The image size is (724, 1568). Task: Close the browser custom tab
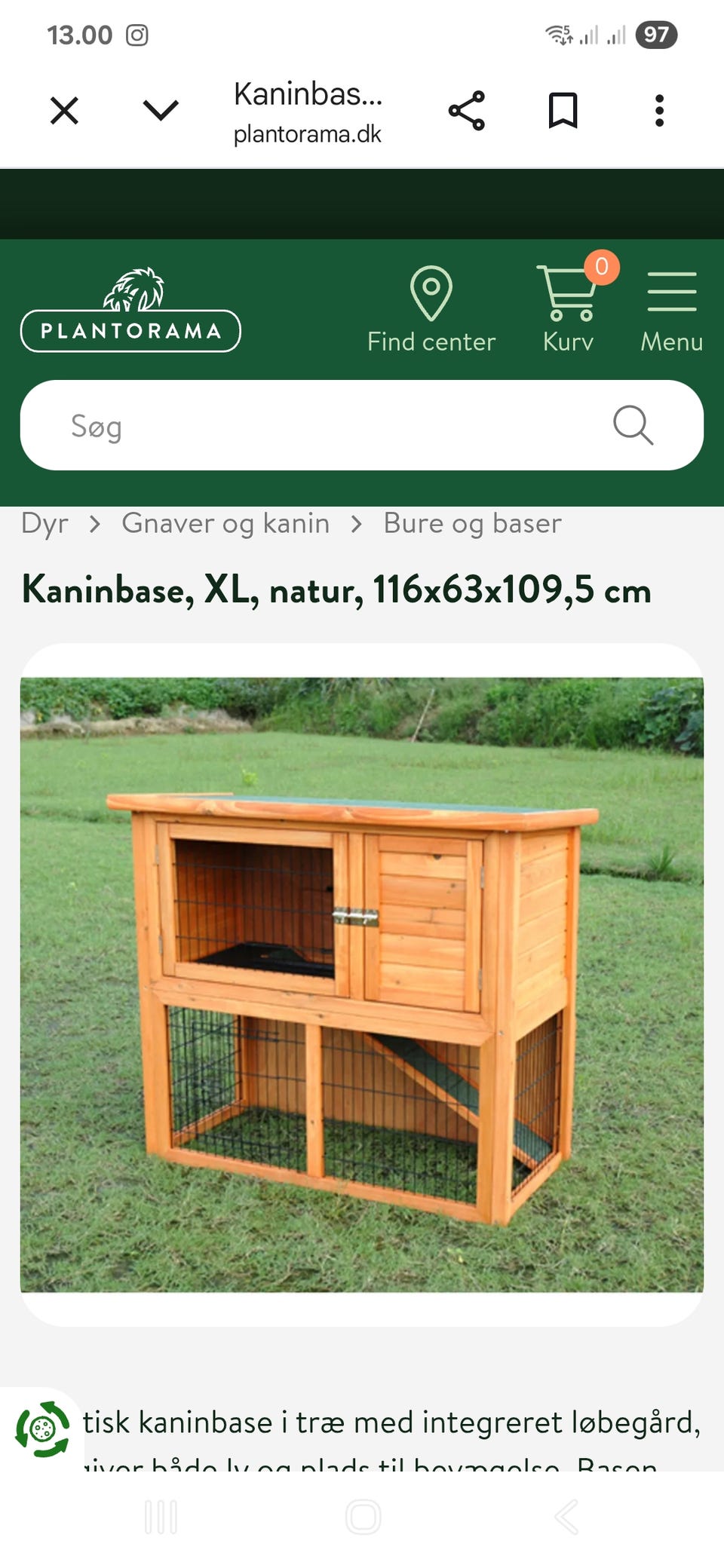(64, 111)
